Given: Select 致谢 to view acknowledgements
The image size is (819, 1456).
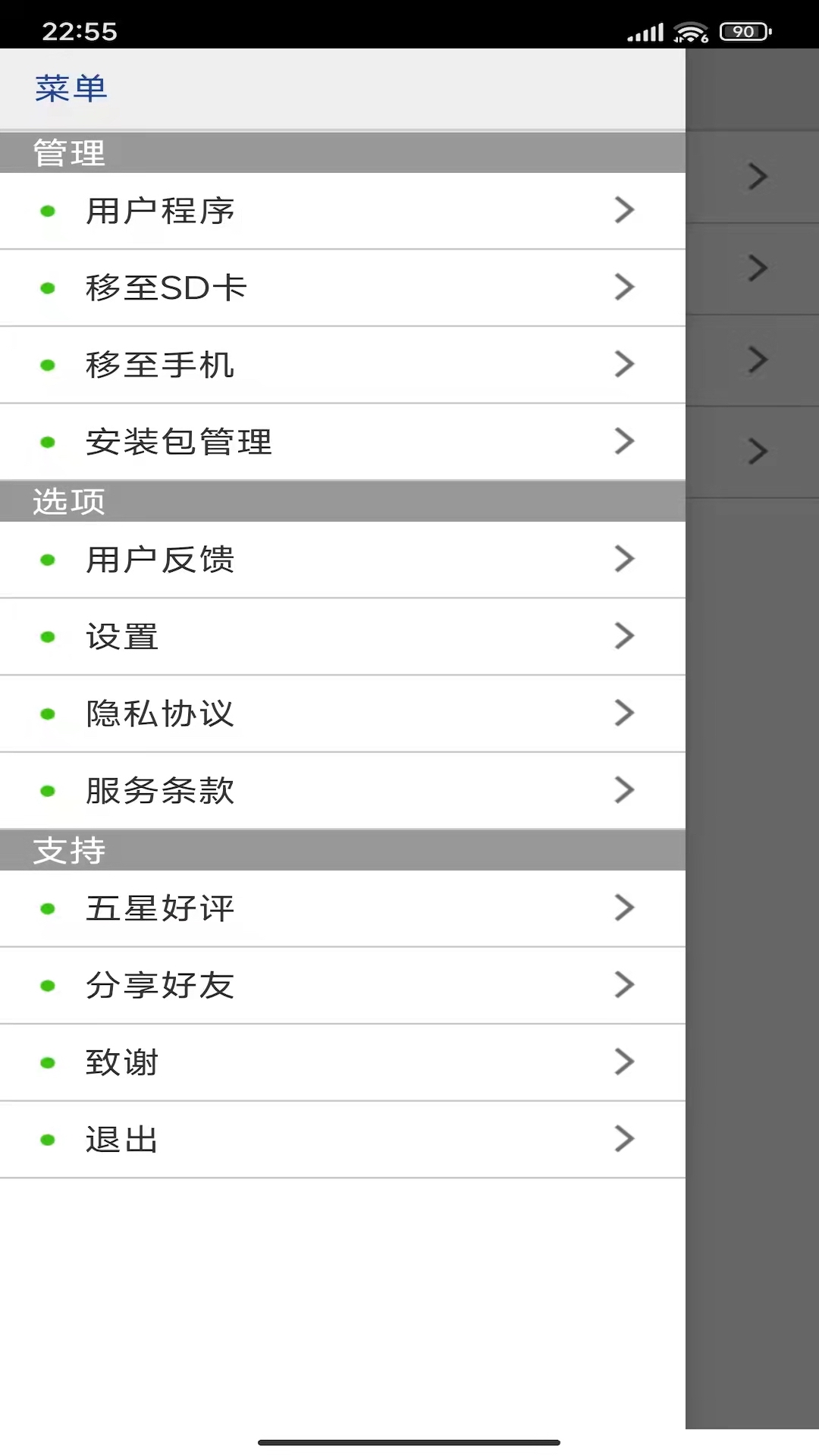Looking at the screenshot, I should point(121,1062).
